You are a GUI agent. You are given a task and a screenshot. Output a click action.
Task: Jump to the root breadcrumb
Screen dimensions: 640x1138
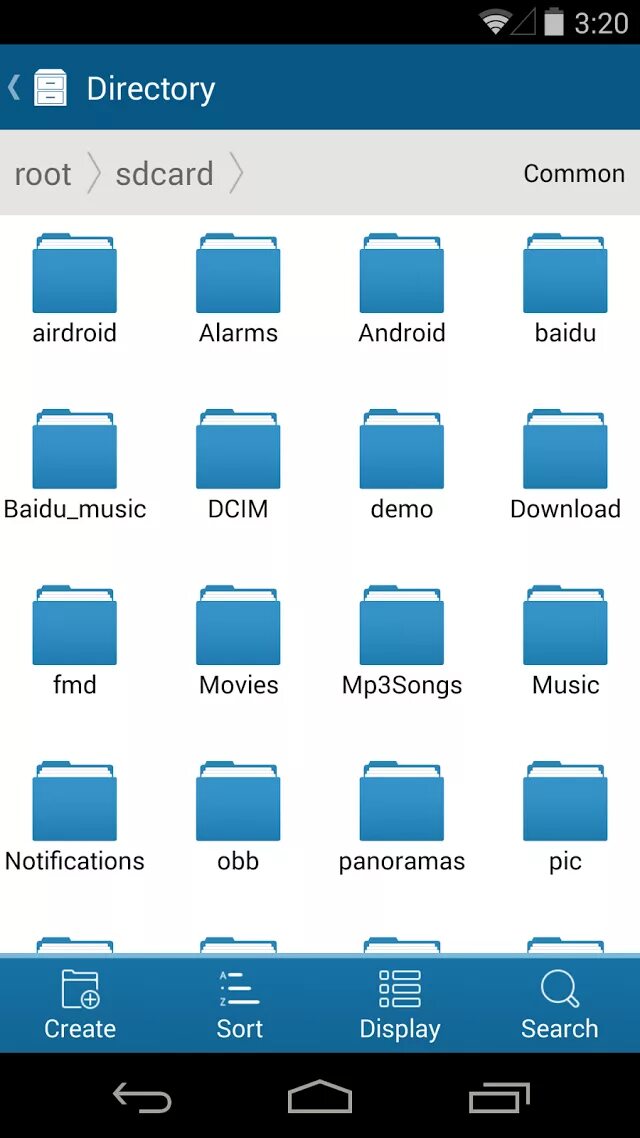coord(43,173)
